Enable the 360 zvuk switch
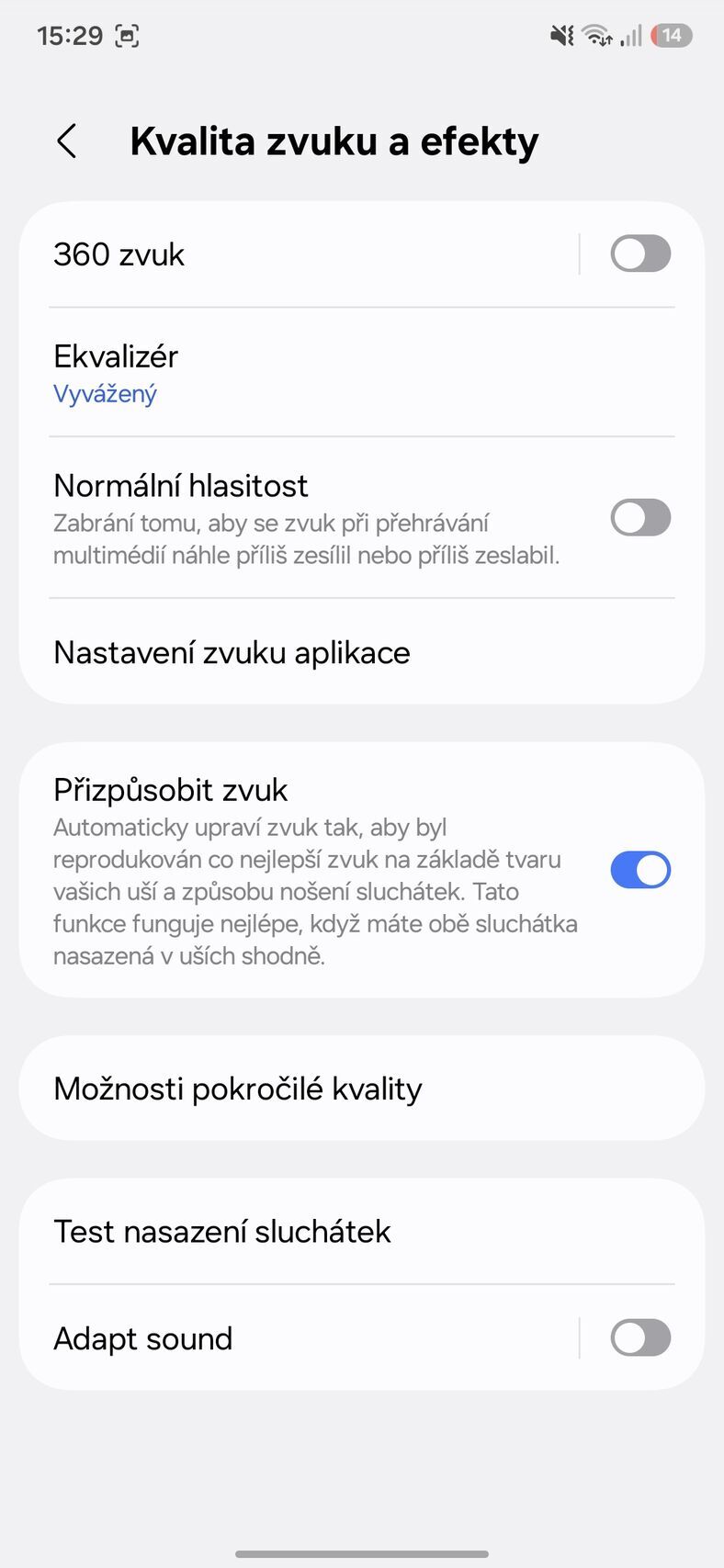Image resolution: width=724 pixels, height=1568 pixels. pyautogui.click(x=640, y=254)
